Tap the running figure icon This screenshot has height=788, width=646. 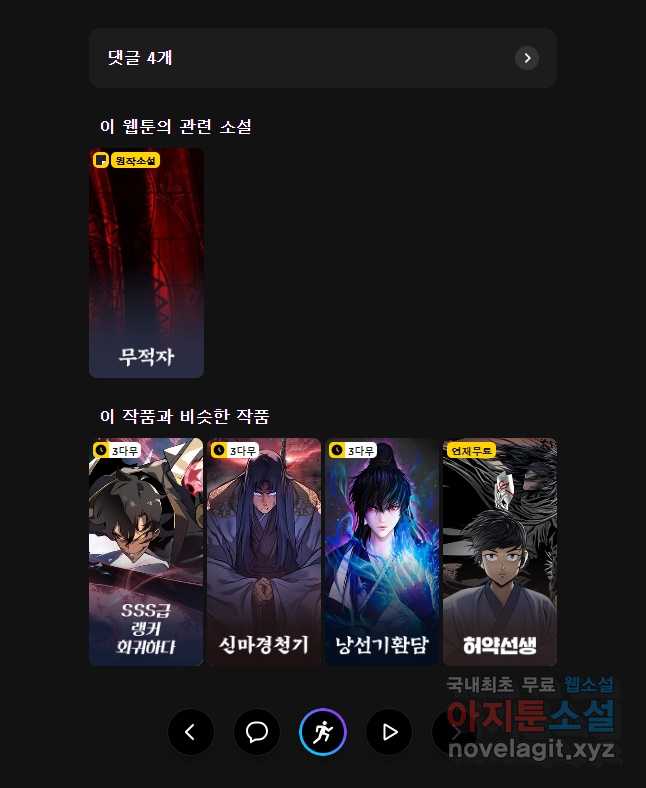click(323, 733)
